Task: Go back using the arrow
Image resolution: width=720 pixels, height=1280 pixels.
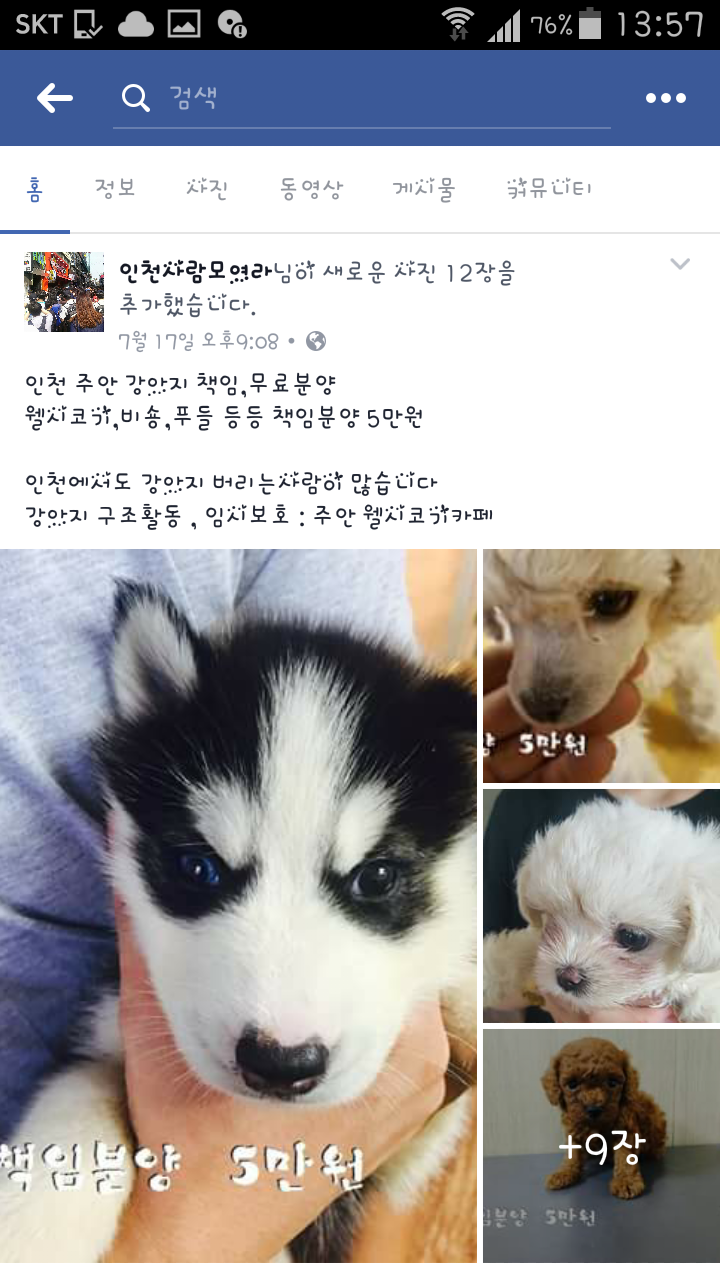Action: (55, 98)
